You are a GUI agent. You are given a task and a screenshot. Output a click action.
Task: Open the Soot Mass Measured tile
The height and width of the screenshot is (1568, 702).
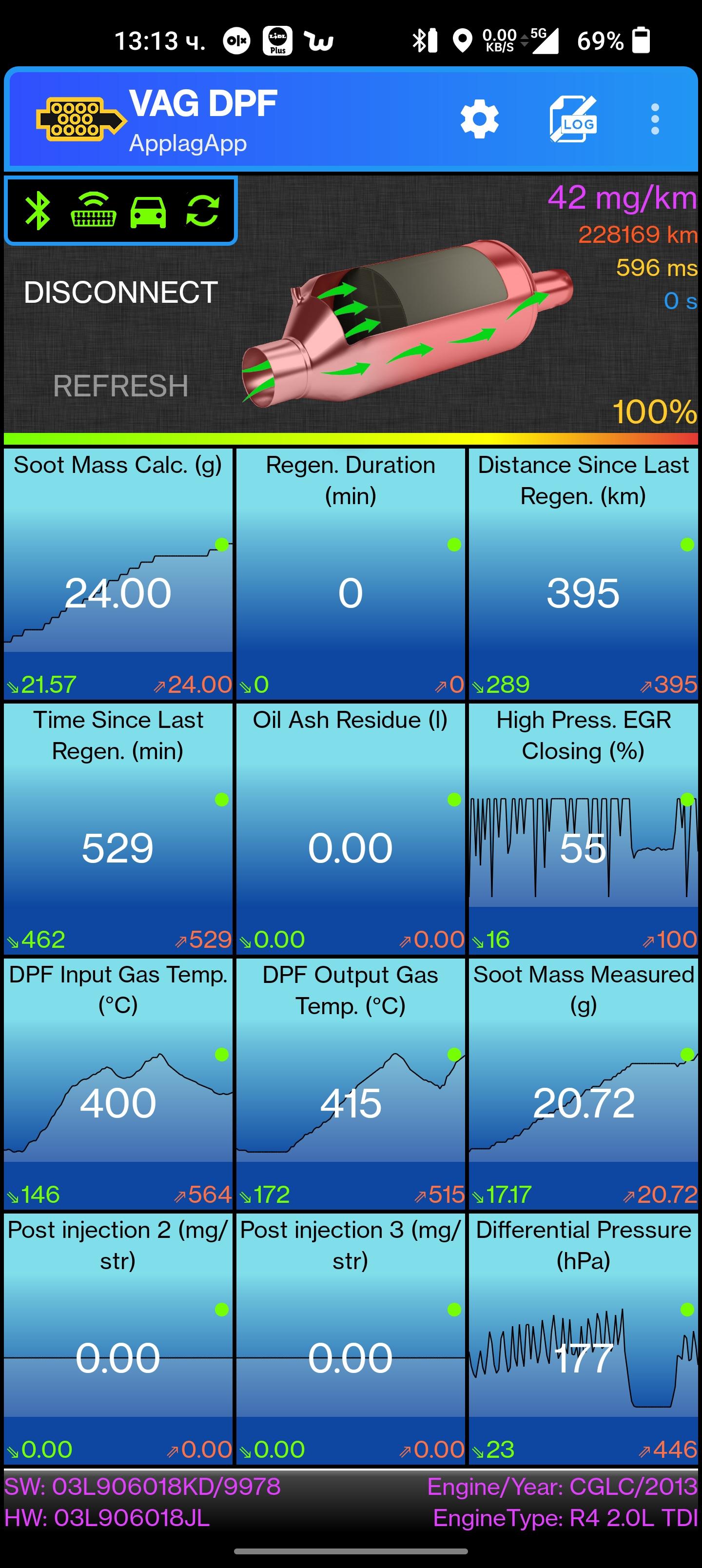[583, 1084]
